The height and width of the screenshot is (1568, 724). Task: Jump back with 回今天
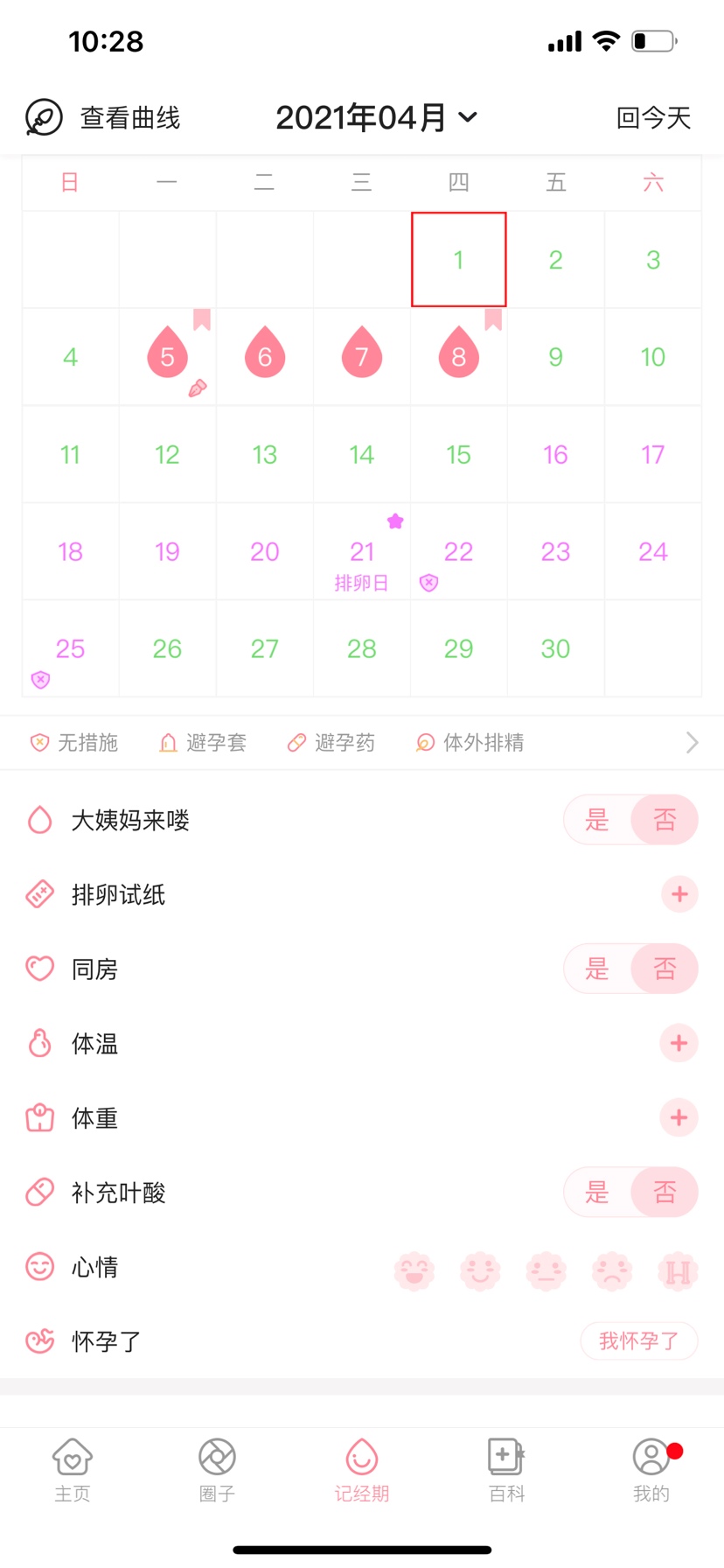pyautogui.click(x=653, y=117)
